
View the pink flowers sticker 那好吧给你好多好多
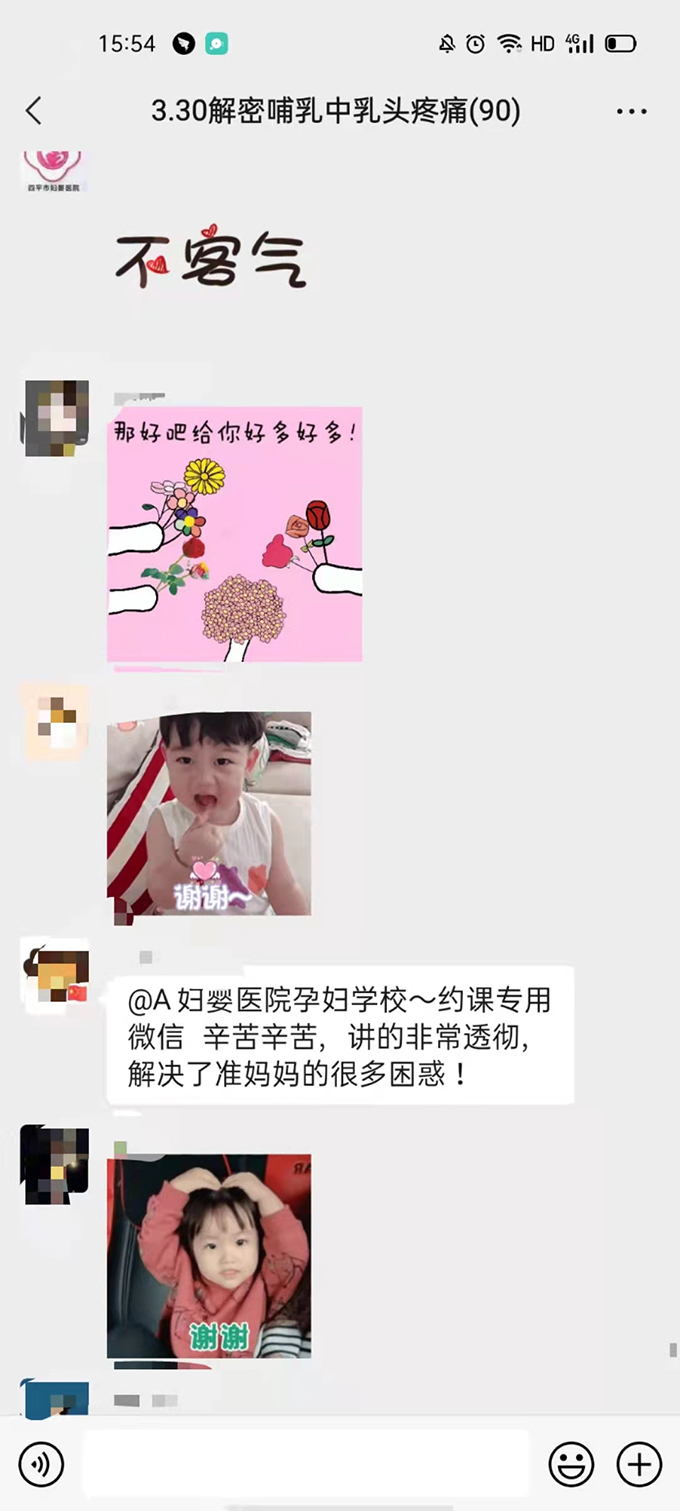[x=235, y=534]
